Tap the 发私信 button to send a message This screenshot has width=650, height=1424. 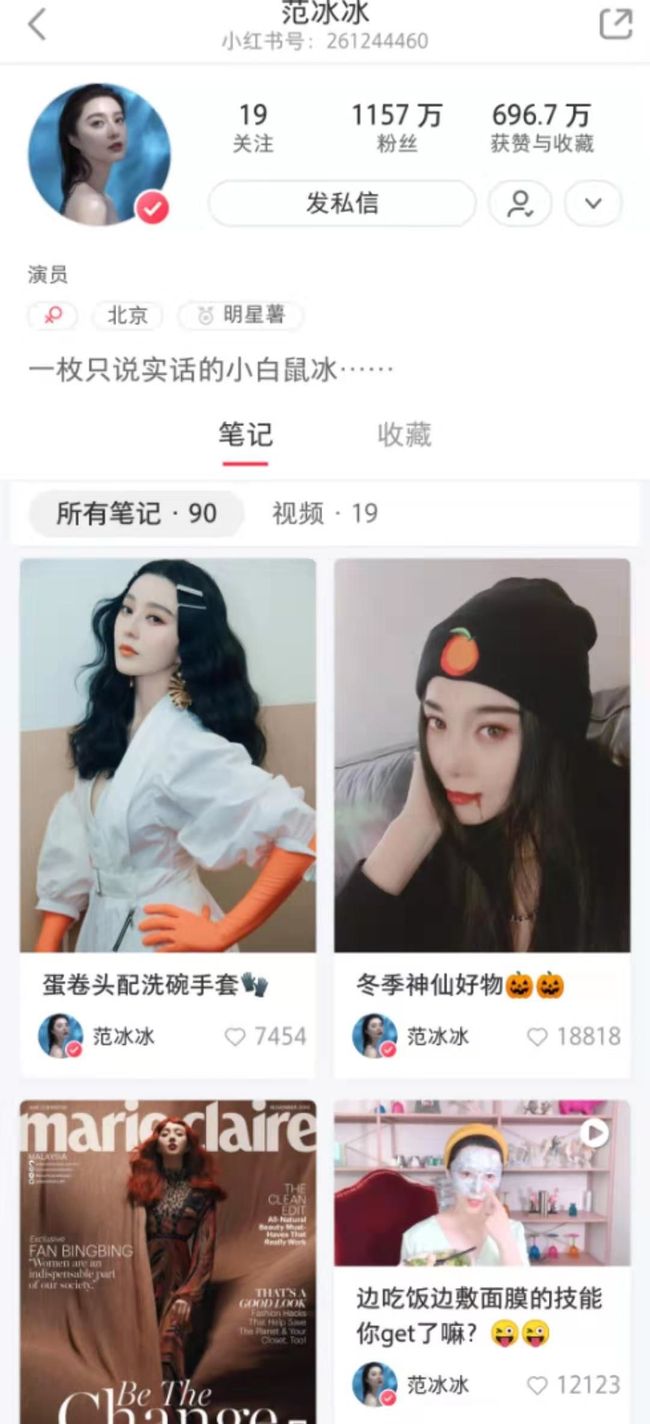click(342, 204)
